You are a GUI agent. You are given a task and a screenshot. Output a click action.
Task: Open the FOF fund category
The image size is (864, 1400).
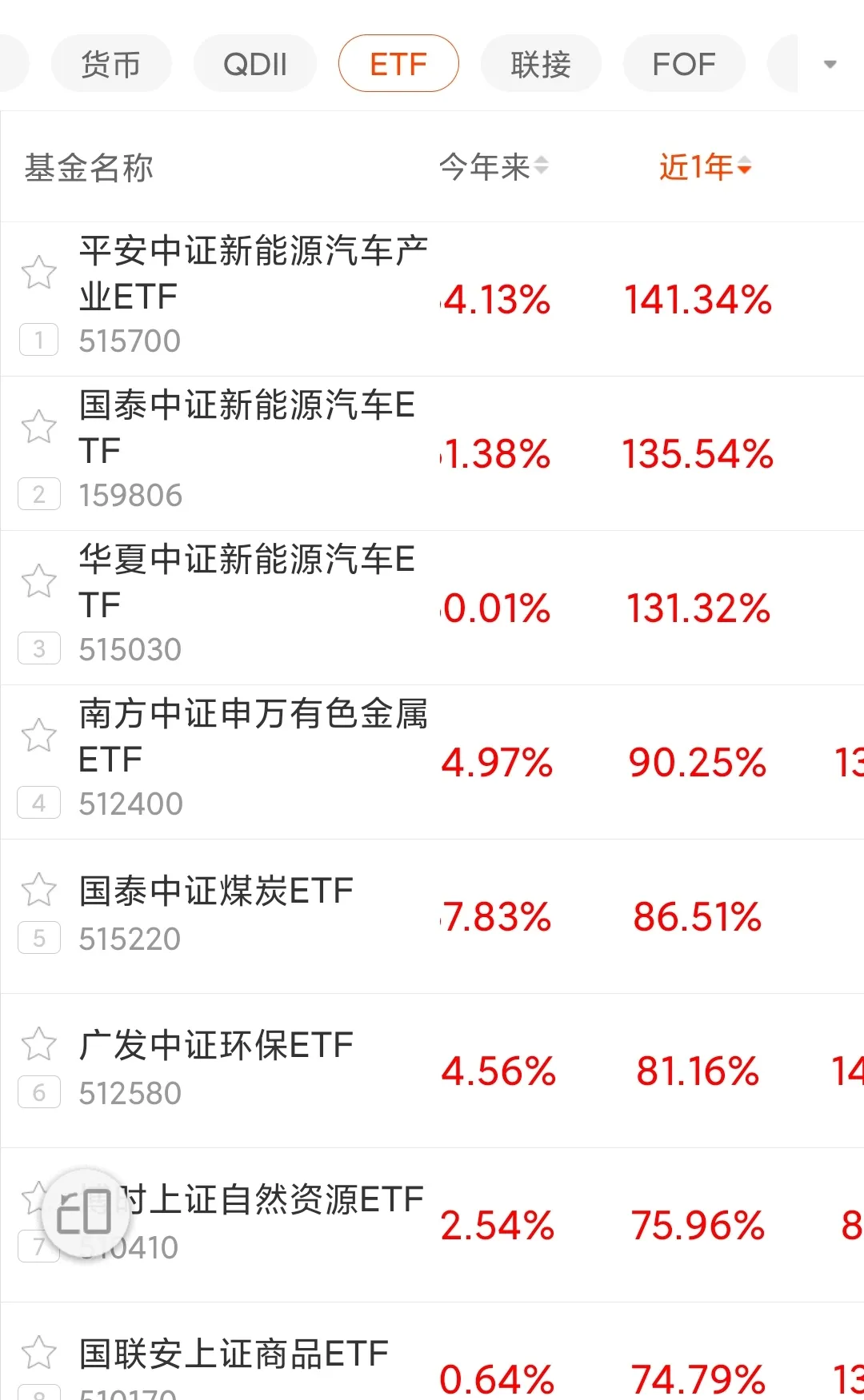coord(684,64)
